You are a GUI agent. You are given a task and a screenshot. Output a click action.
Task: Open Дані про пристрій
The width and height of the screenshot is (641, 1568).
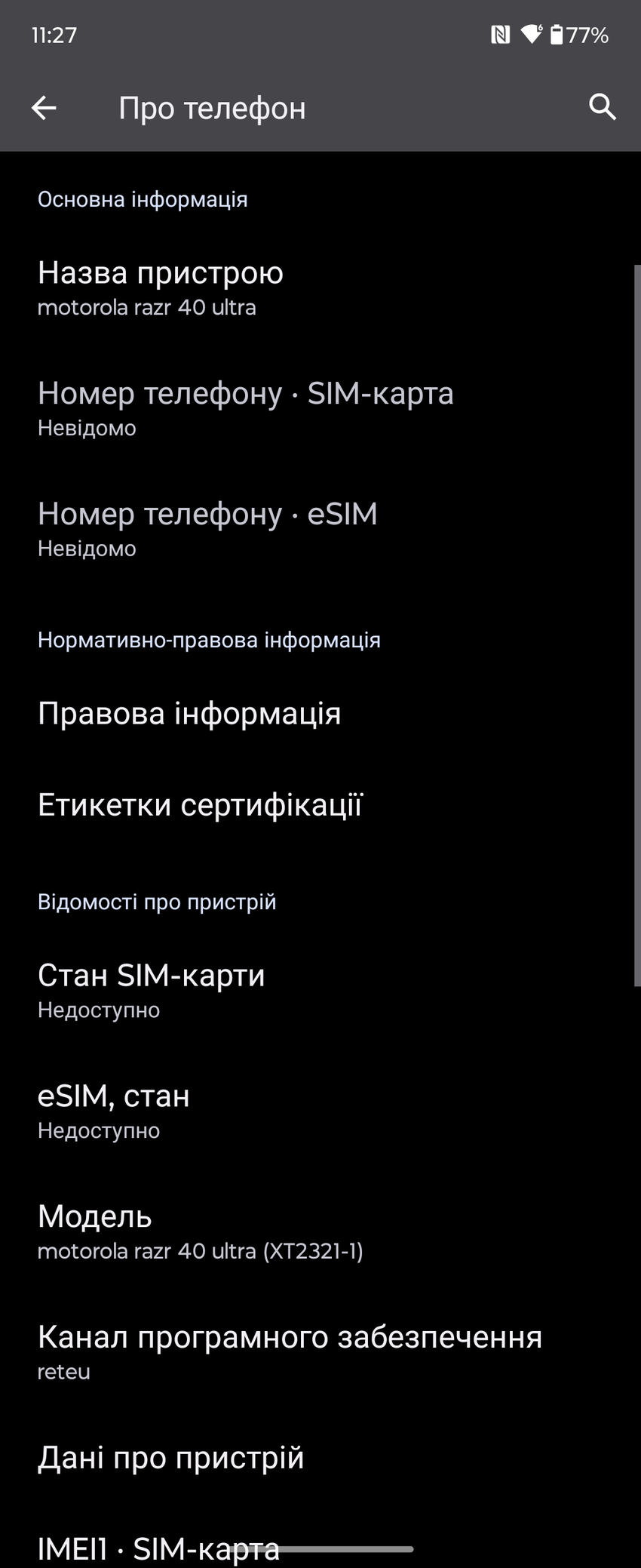coord(171,1458)
